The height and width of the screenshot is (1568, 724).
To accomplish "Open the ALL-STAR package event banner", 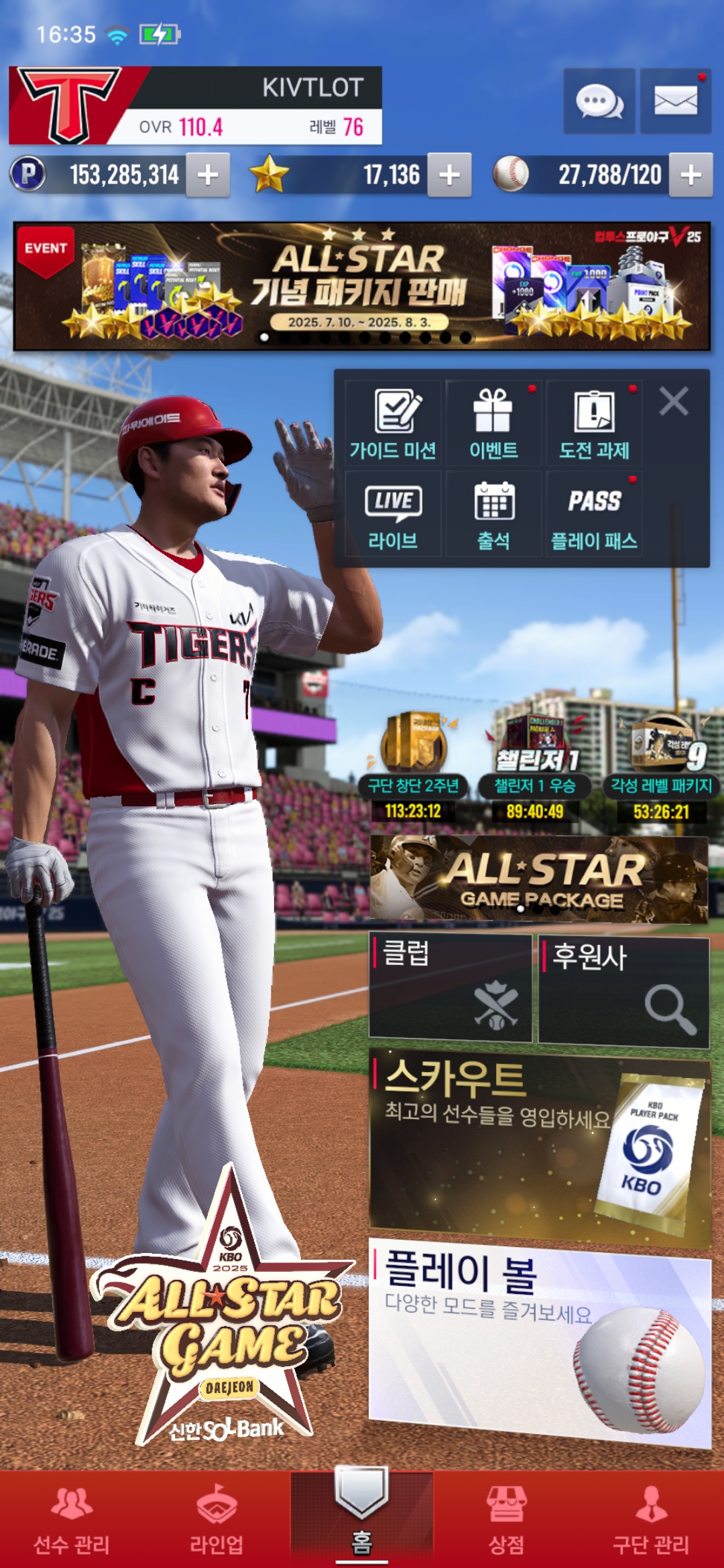I will (x=362, y=287).
